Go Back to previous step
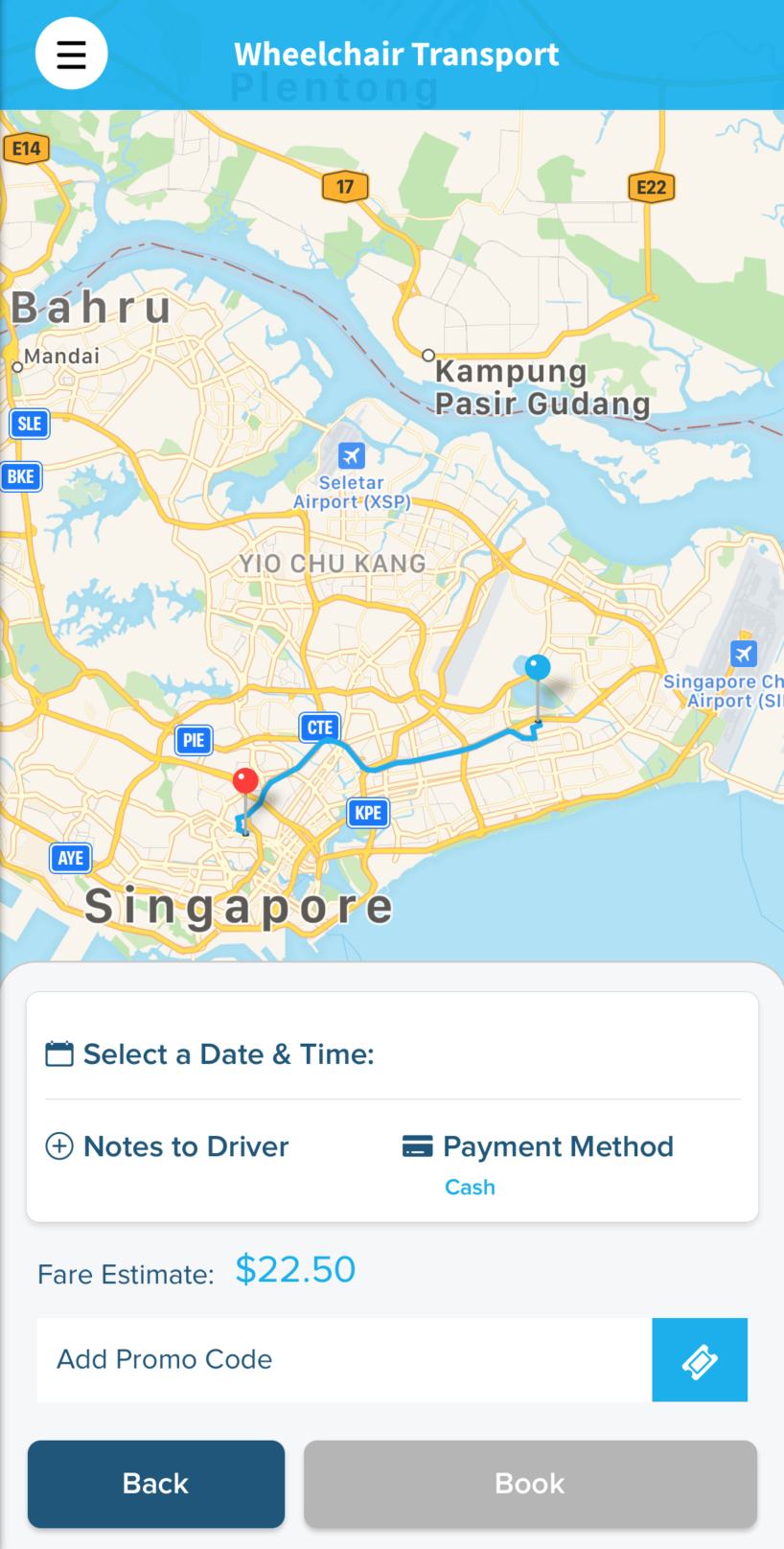Screen dimensions: 784x1549 tap(156, 1484)
